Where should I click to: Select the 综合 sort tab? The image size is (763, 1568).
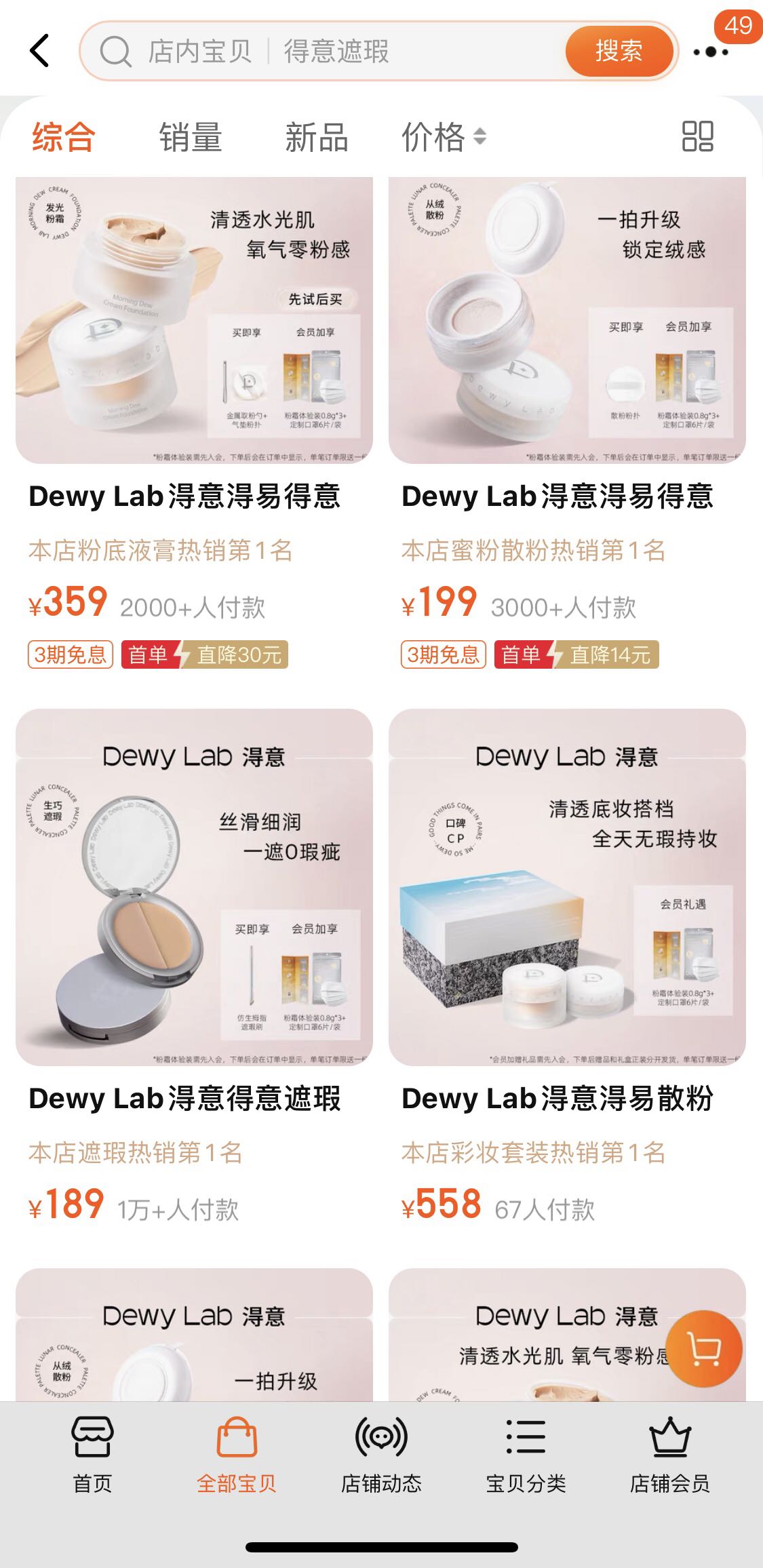(x=63, y=137)
